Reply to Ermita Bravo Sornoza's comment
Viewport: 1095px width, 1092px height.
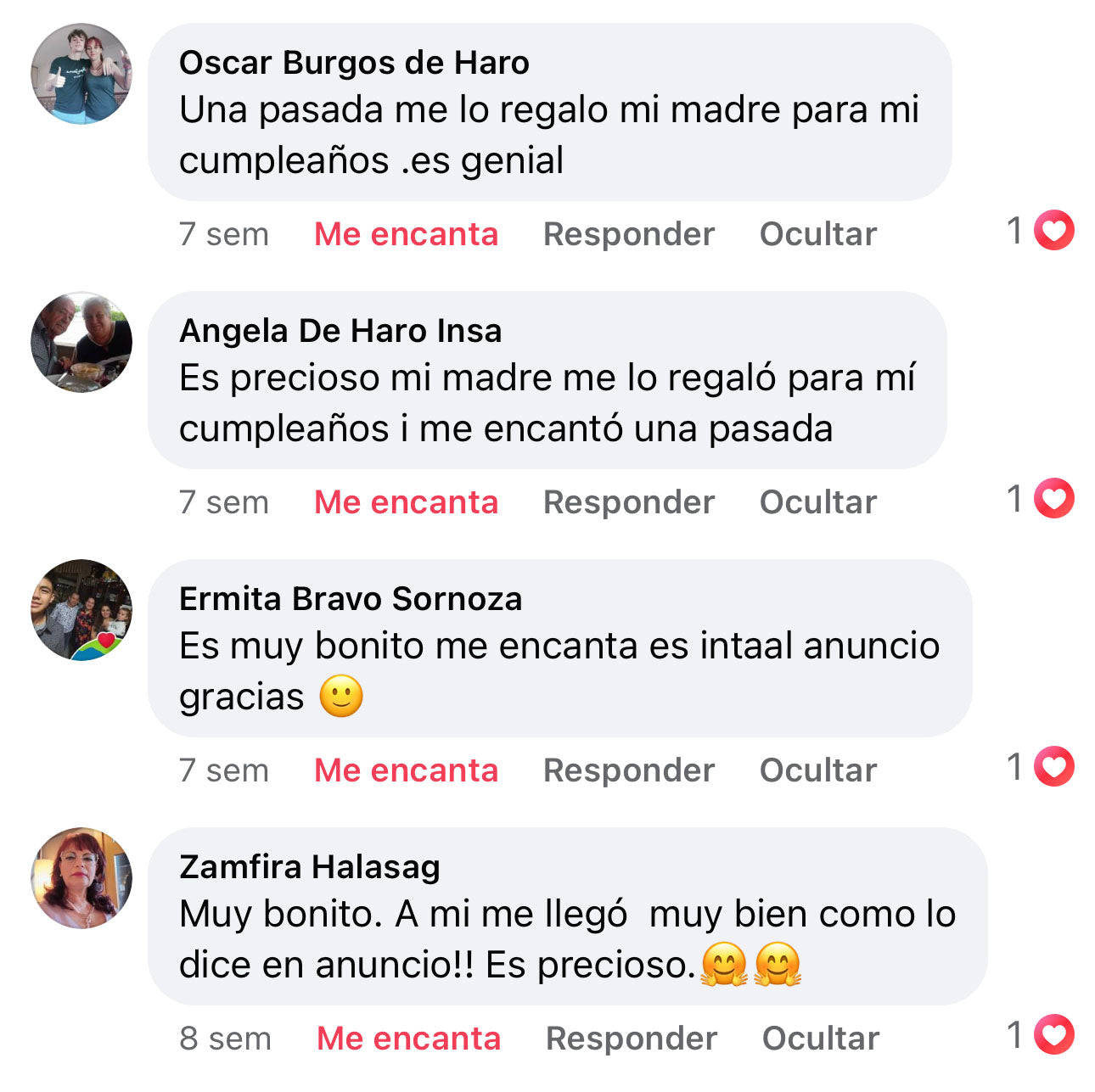click(x=628, y=770)
